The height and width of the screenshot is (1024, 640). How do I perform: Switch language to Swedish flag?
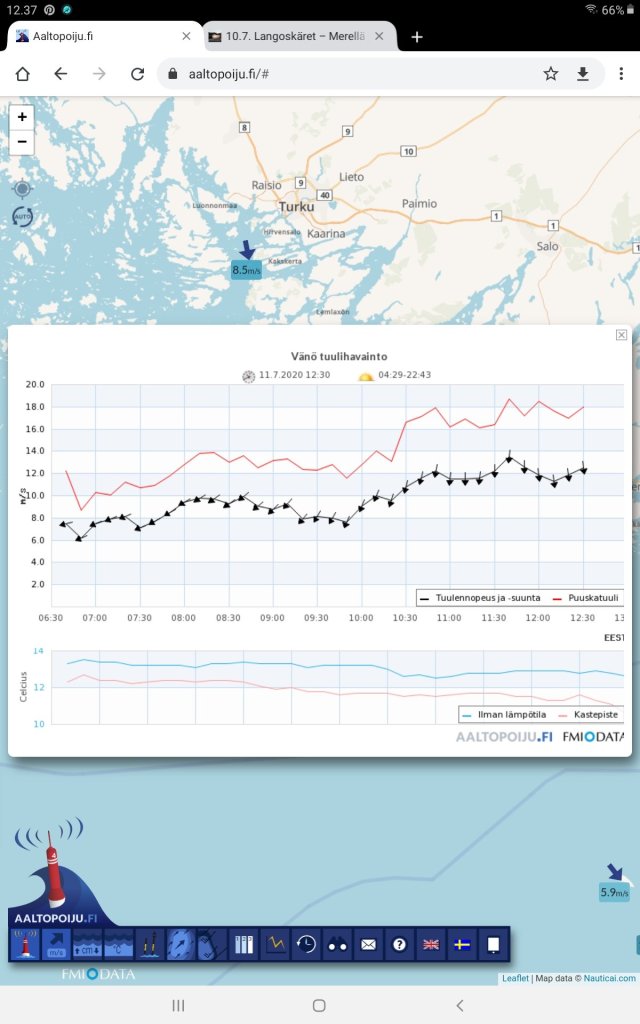tap(463, 944)
